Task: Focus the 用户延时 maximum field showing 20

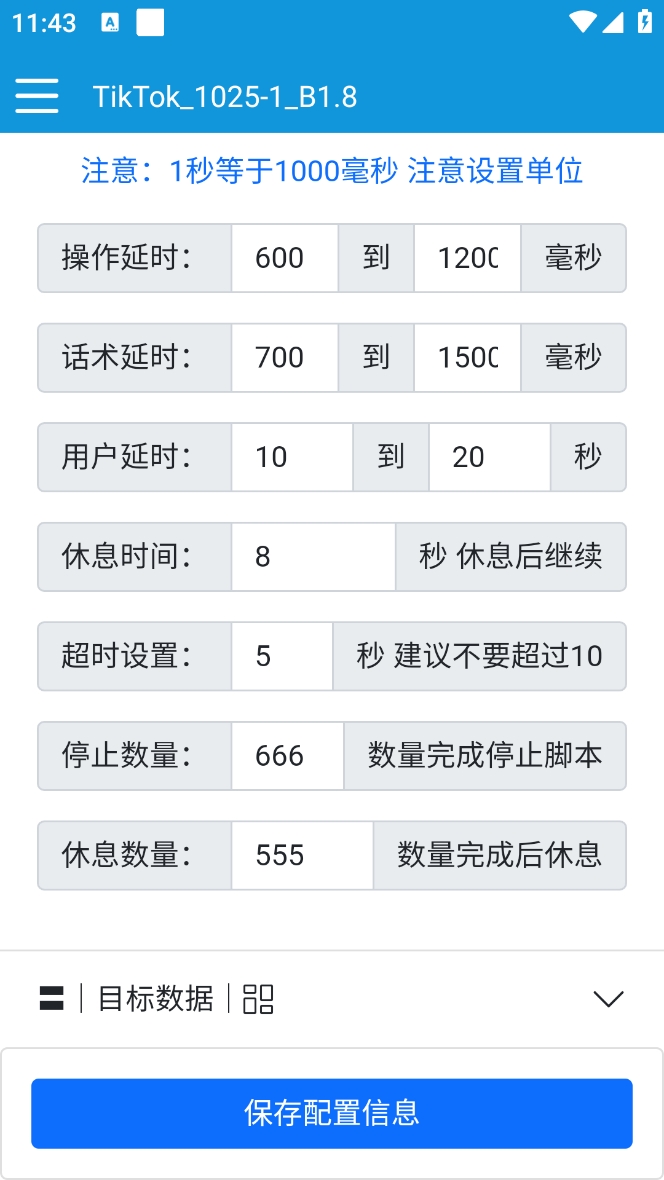Action: tap(489, 457)
